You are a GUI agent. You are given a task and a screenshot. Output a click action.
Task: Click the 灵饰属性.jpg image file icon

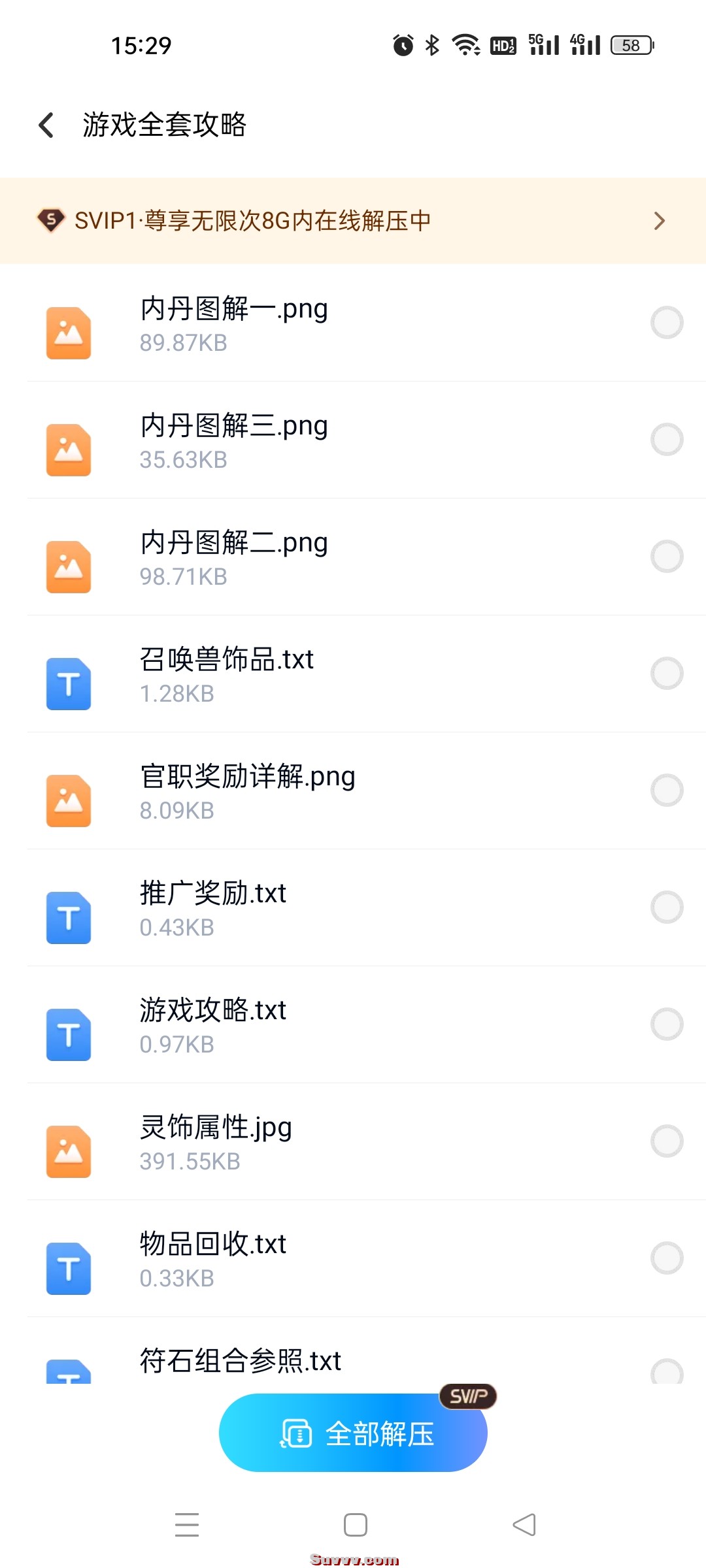pos(68,1151)
